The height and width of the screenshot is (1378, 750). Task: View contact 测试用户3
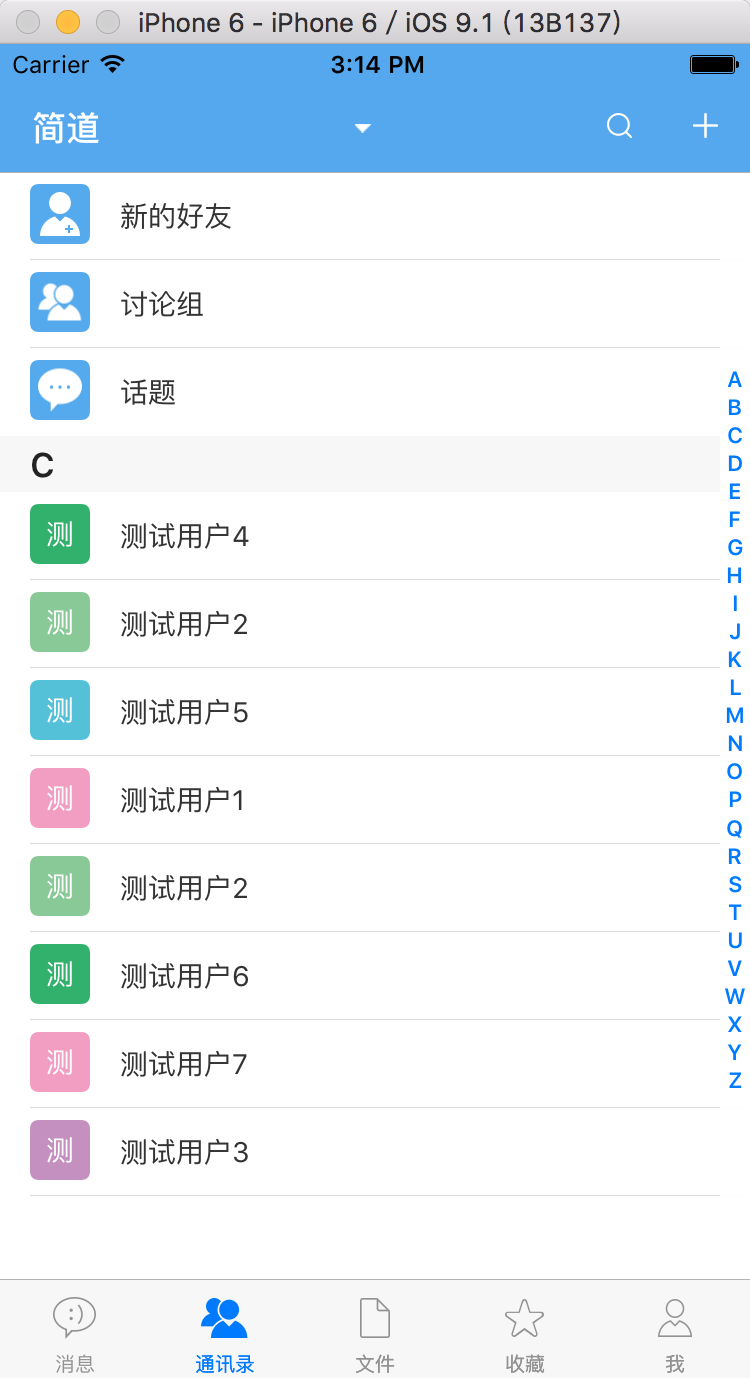tap(184, 1152)
